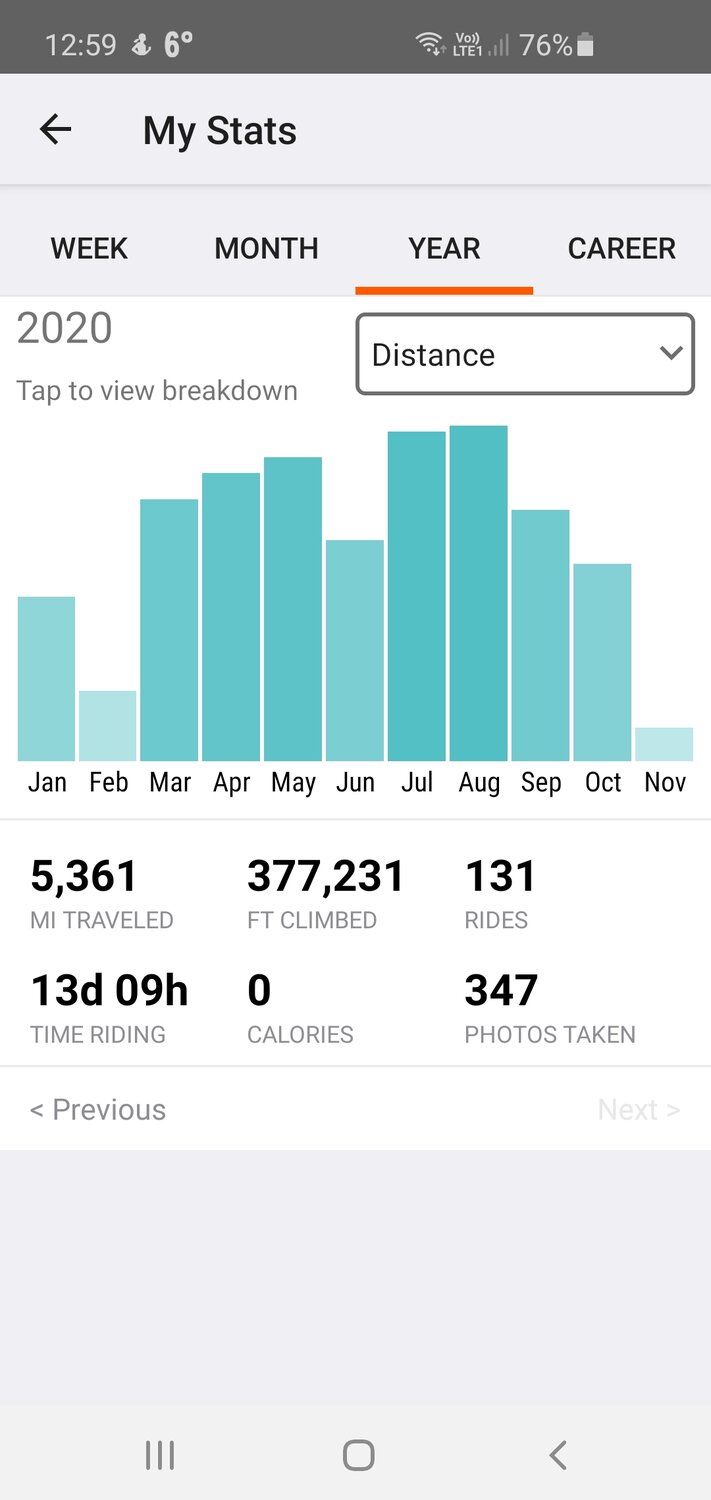711x1500 pixels.
Task: Open the Feb bar breakdown
Action: tap(108, 725)
